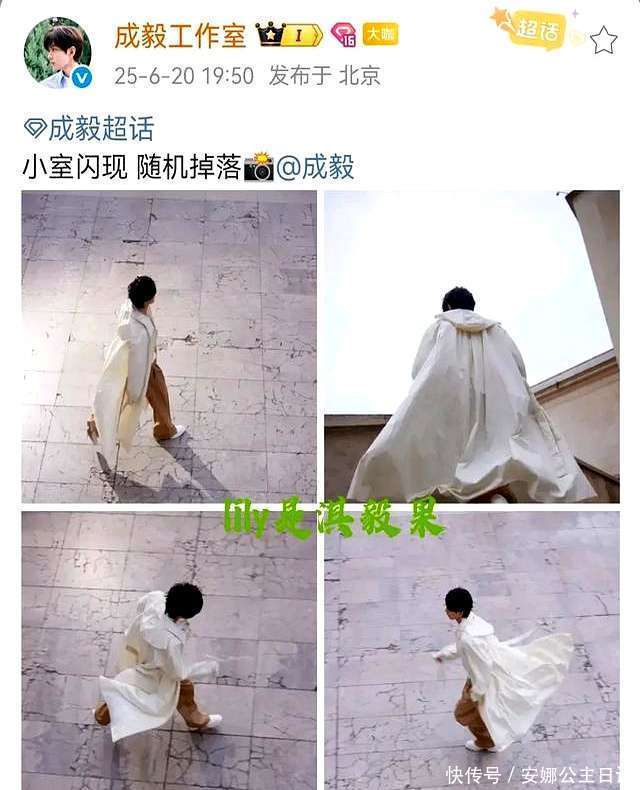
Task: Open the bottom-left photo with white coat
Action: 169,650
